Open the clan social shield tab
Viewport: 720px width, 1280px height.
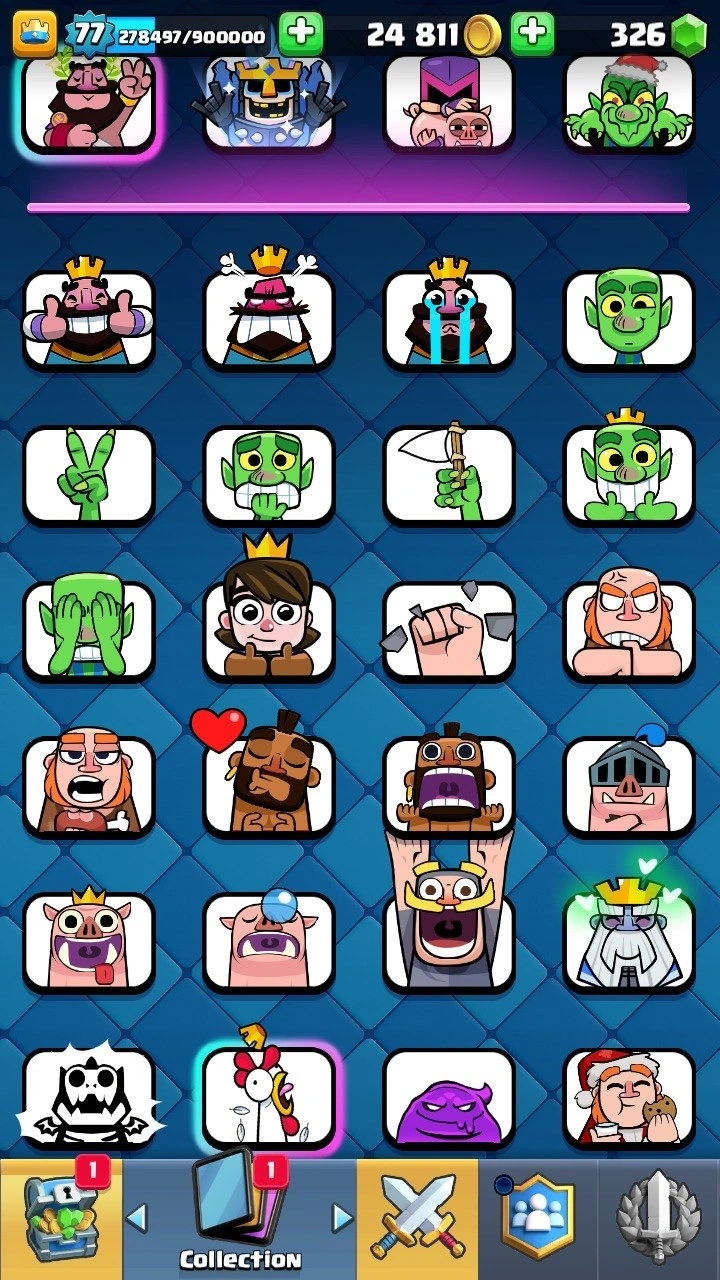tap(538, 1219)
